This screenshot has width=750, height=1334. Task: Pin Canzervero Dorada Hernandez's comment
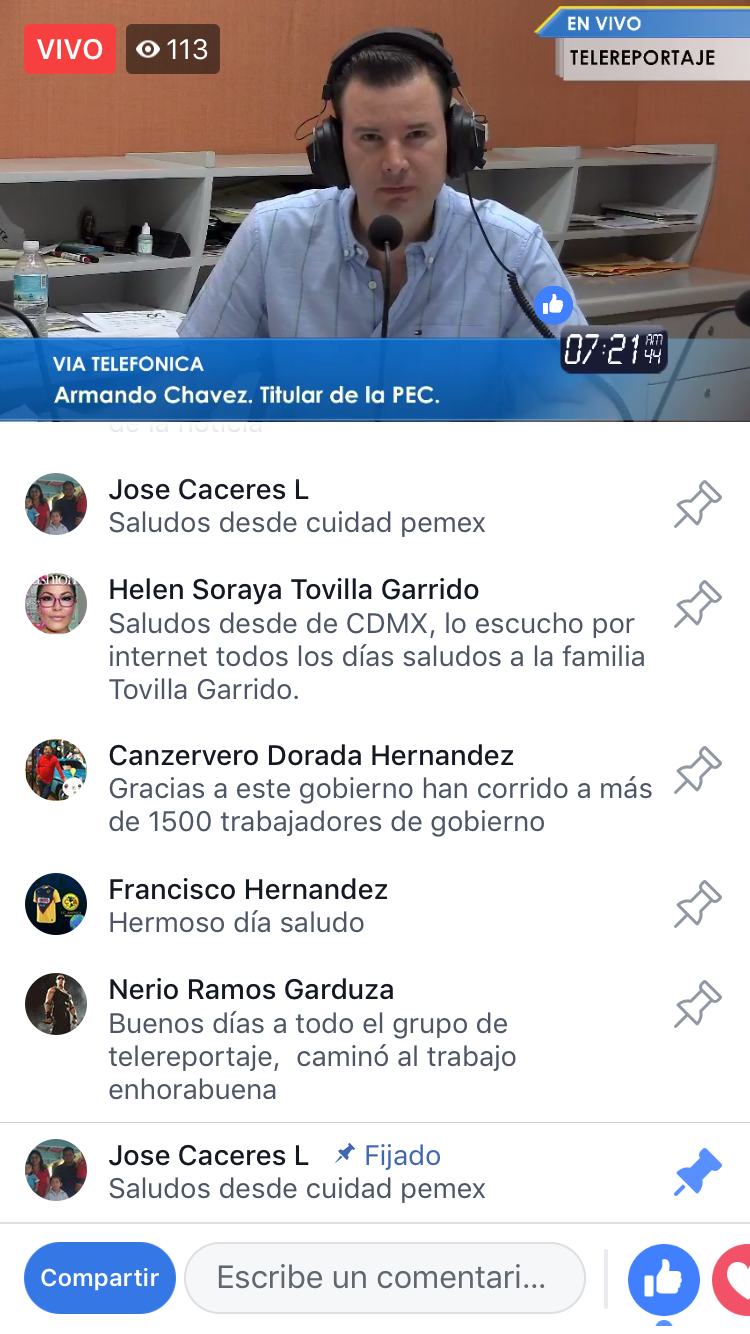point(697,771)
